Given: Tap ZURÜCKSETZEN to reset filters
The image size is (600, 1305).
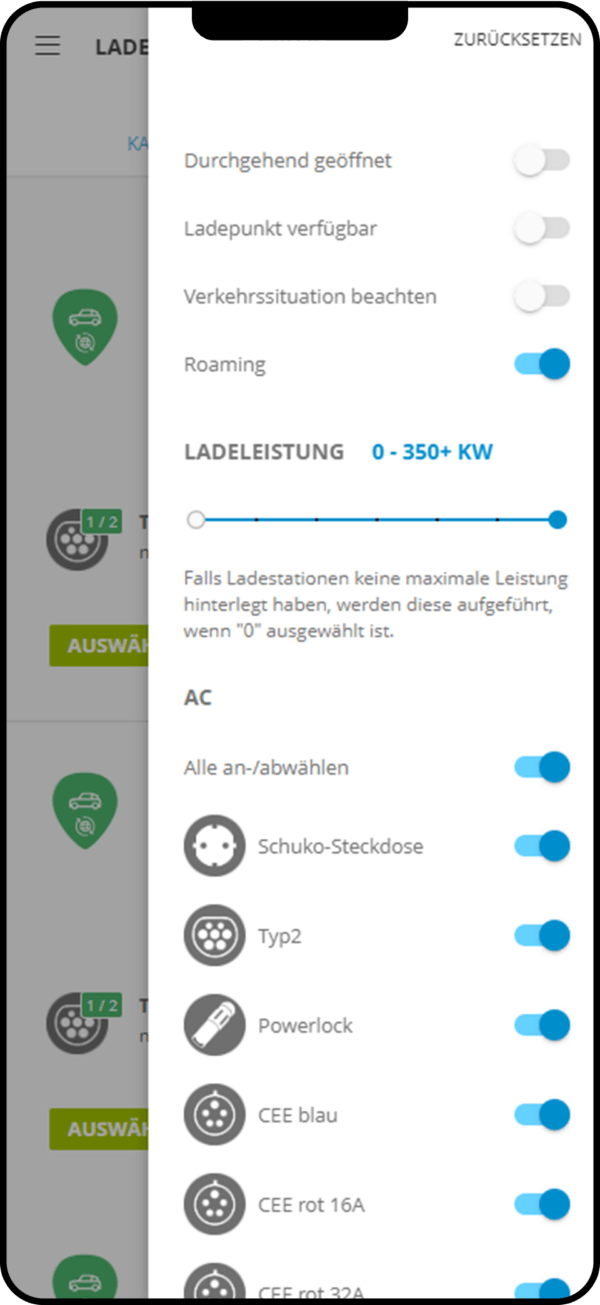Looking at the screenshot, I should click(x=517, y=40).
